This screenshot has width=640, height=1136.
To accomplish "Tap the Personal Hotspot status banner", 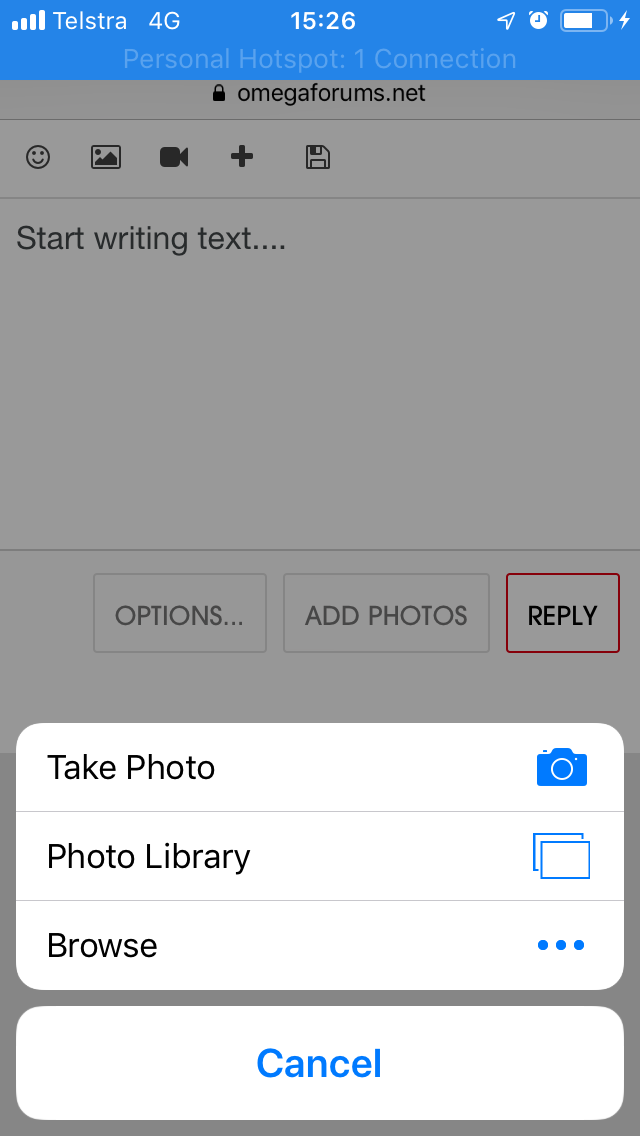I will pyautogui.click(x=319, y=59).
